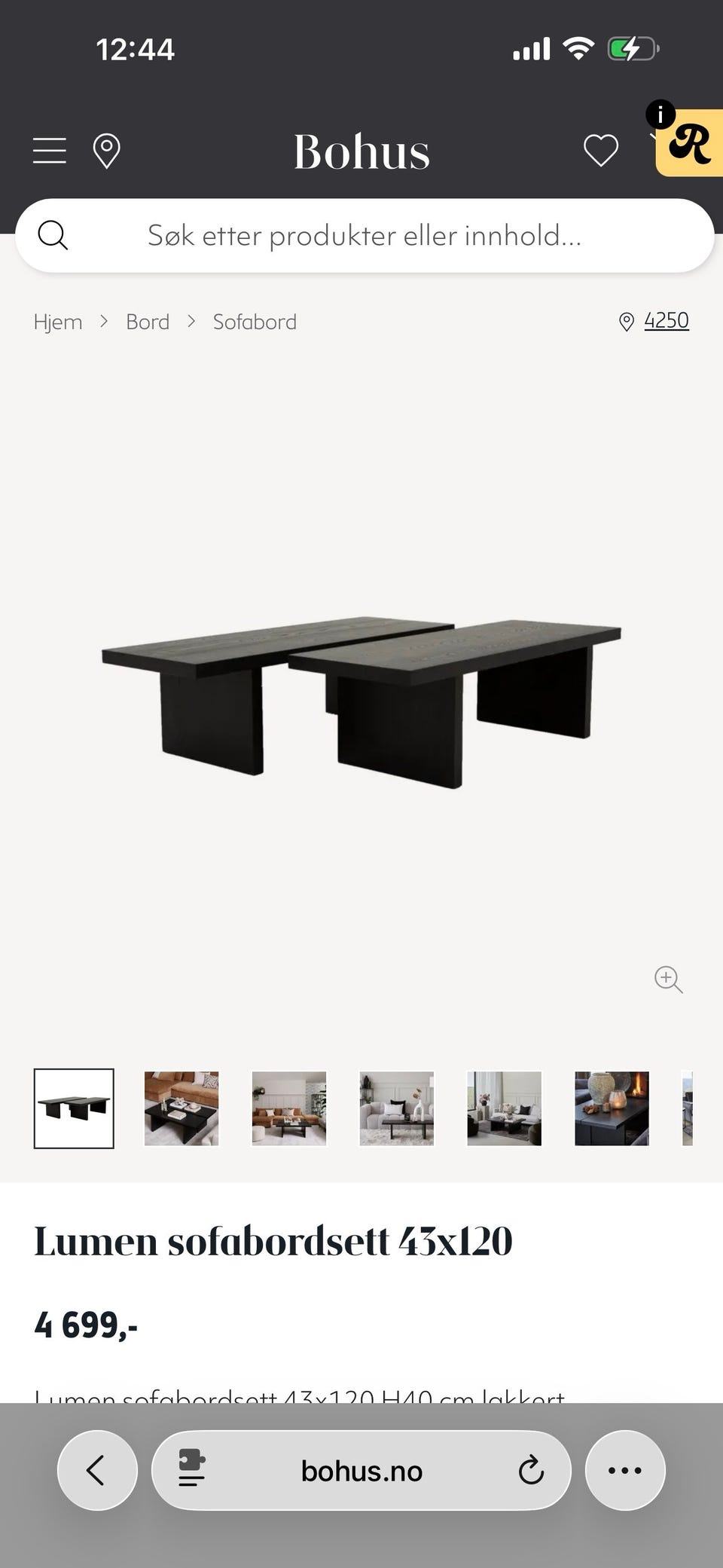
Task: Reload the bohus.no page
Action: click(531, 1470)
